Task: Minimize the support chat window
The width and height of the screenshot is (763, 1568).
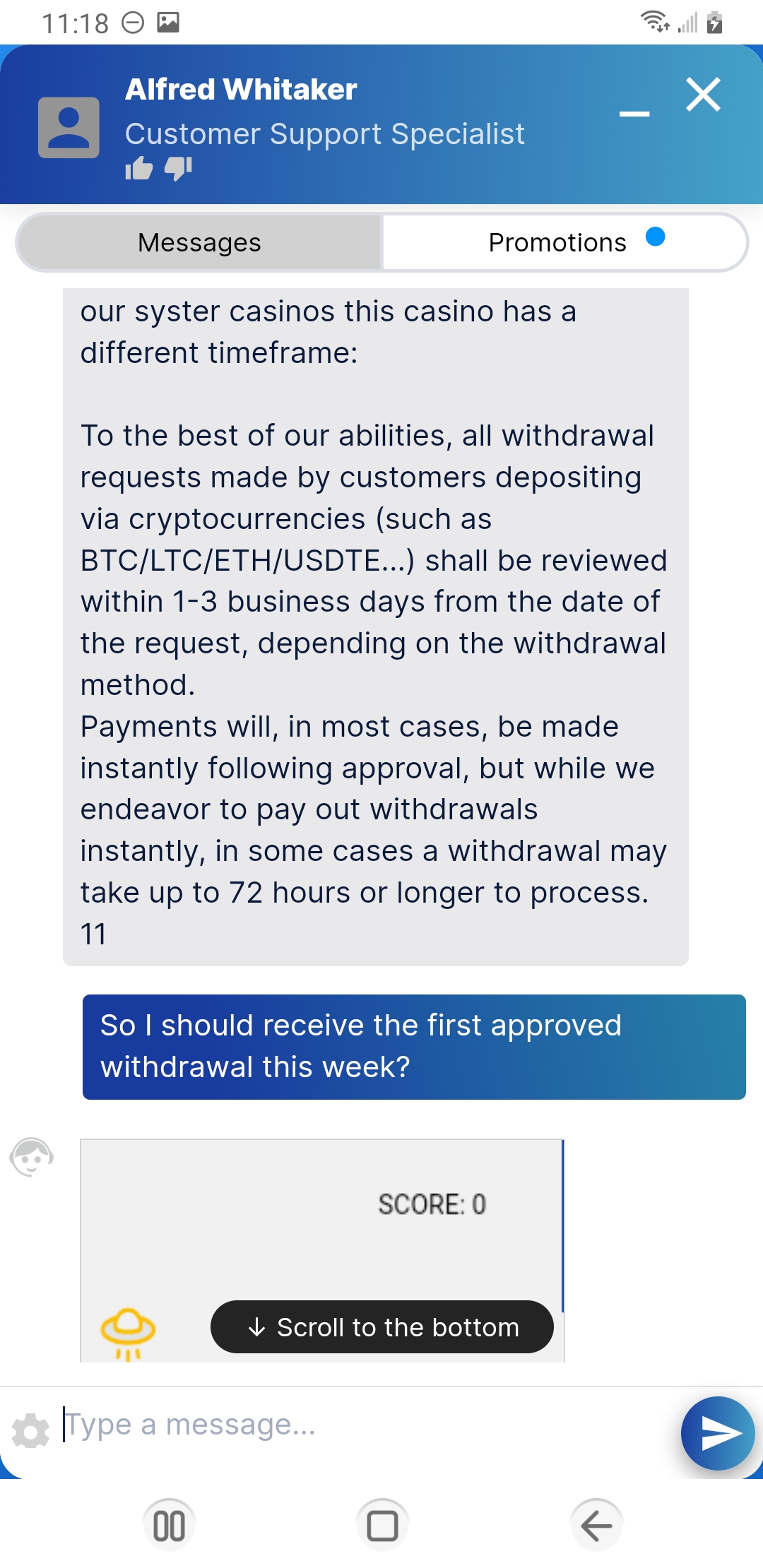Action: (634, 113)
